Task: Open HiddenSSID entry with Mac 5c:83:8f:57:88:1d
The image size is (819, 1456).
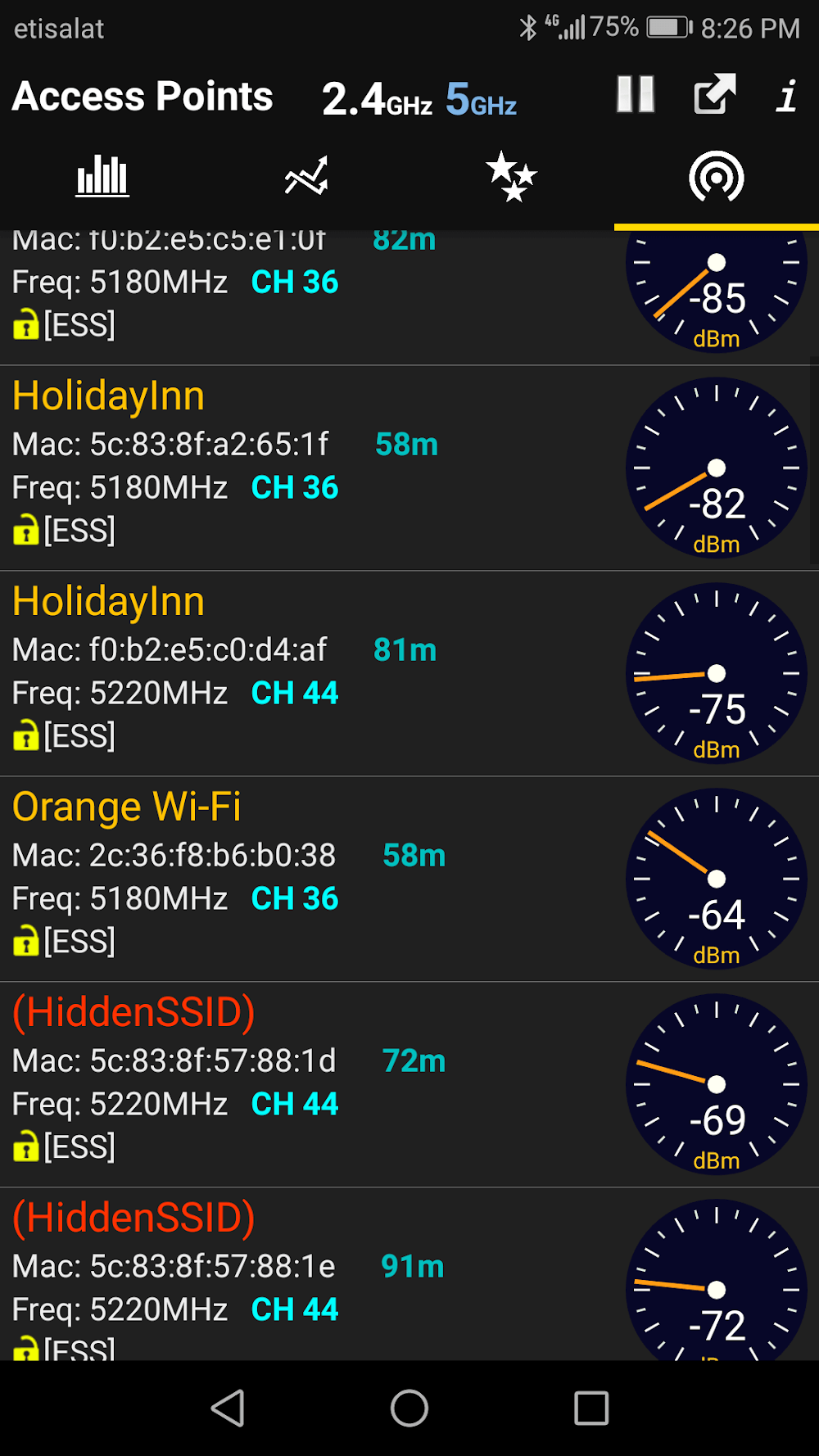Action: [x=311, y=1084]
